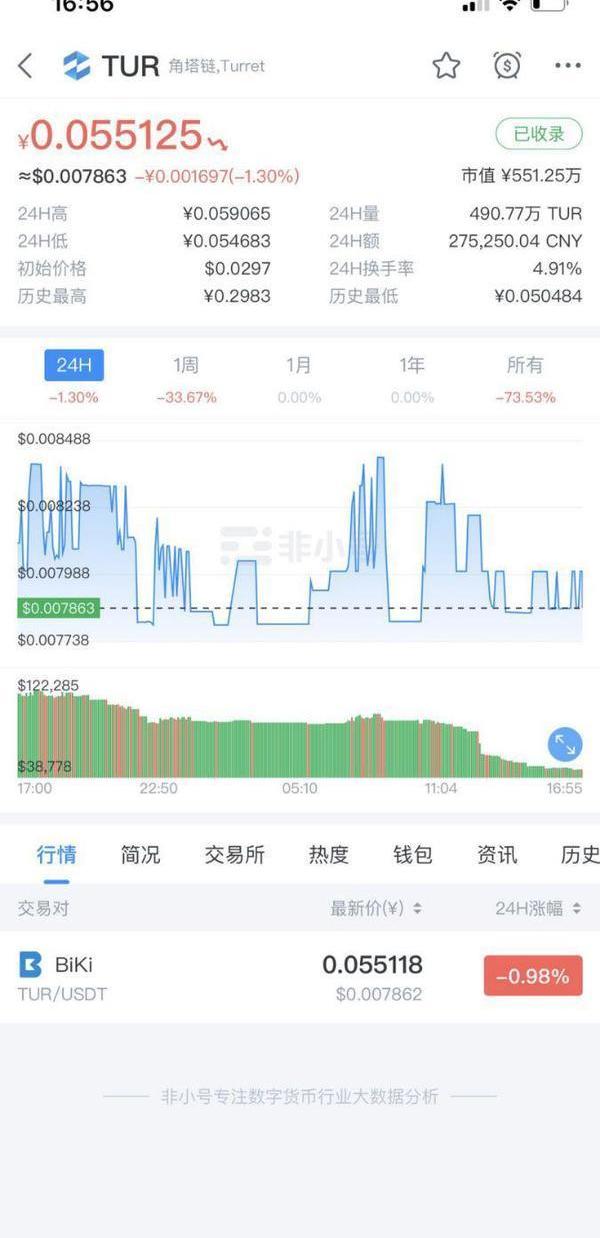Set a price alert for TUR
This screenshot has height=1238, width=600.
point(507,66)
